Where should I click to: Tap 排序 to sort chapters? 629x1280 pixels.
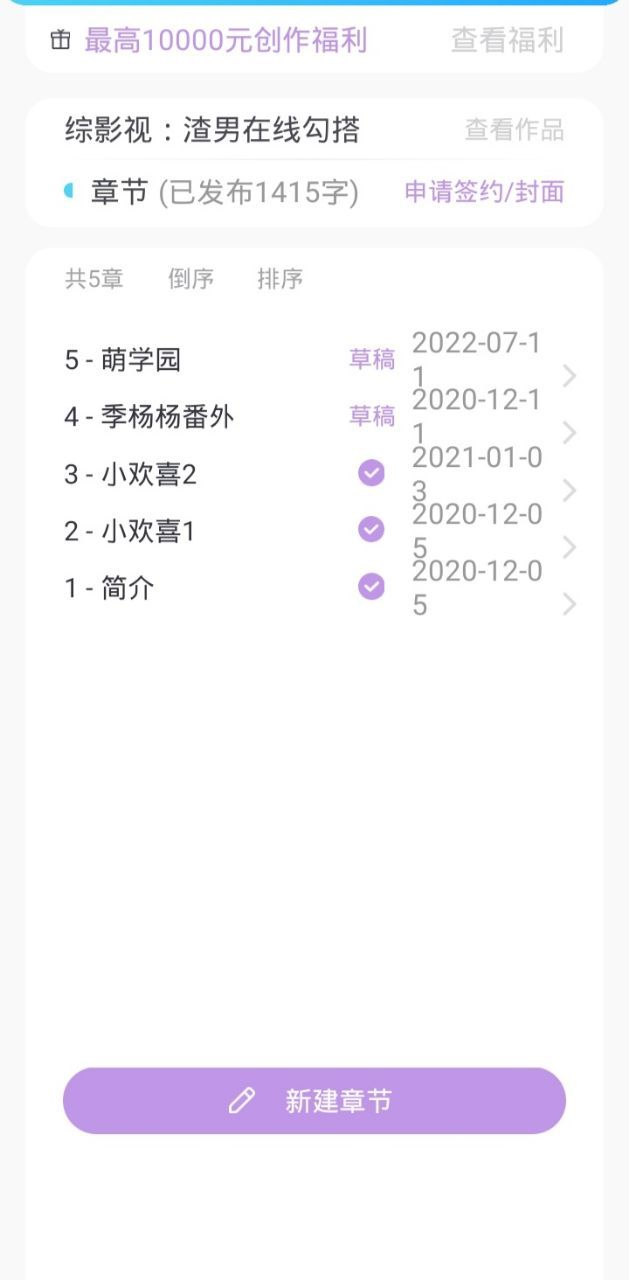(x=280, y=279)
